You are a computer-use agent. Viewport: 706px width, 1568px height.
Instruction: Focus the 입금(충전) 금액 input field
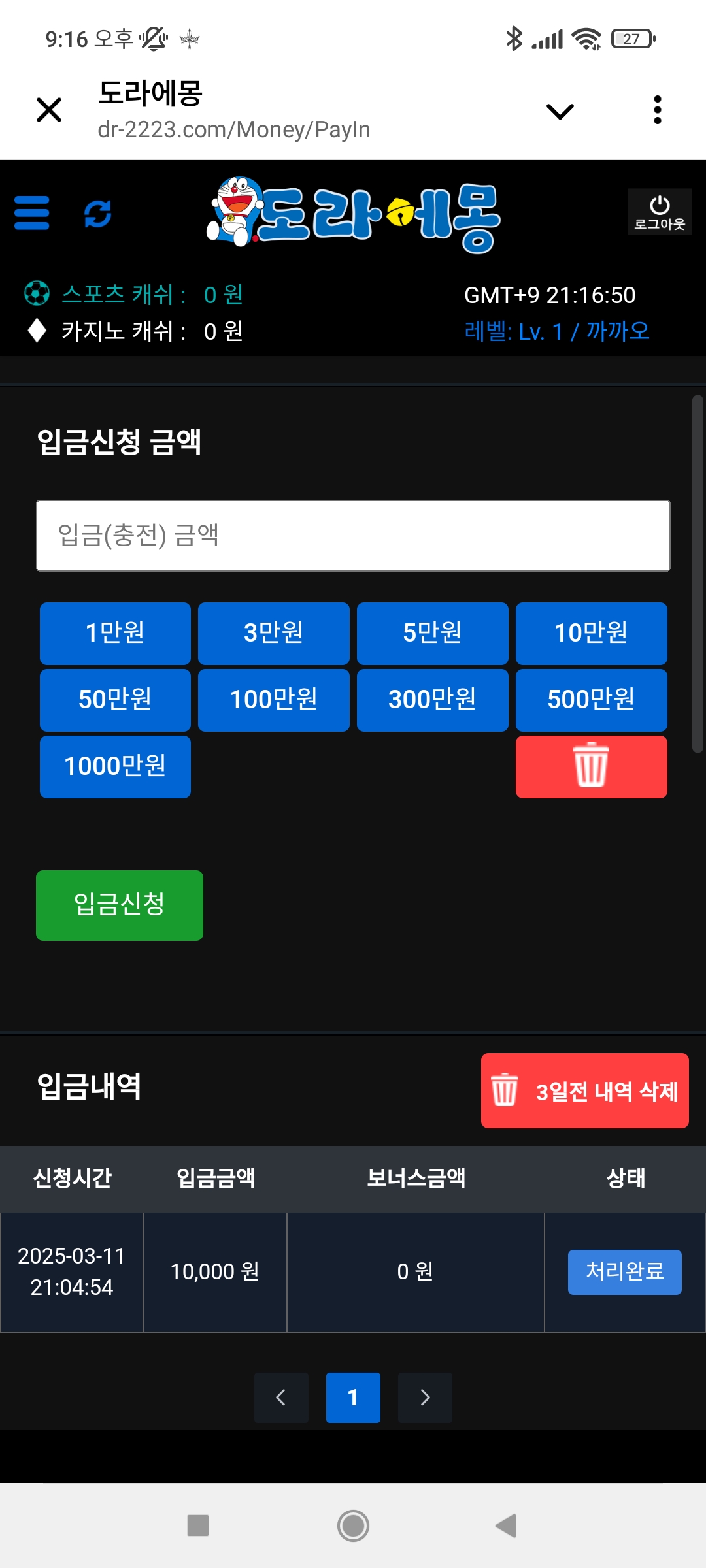[353, 536]
